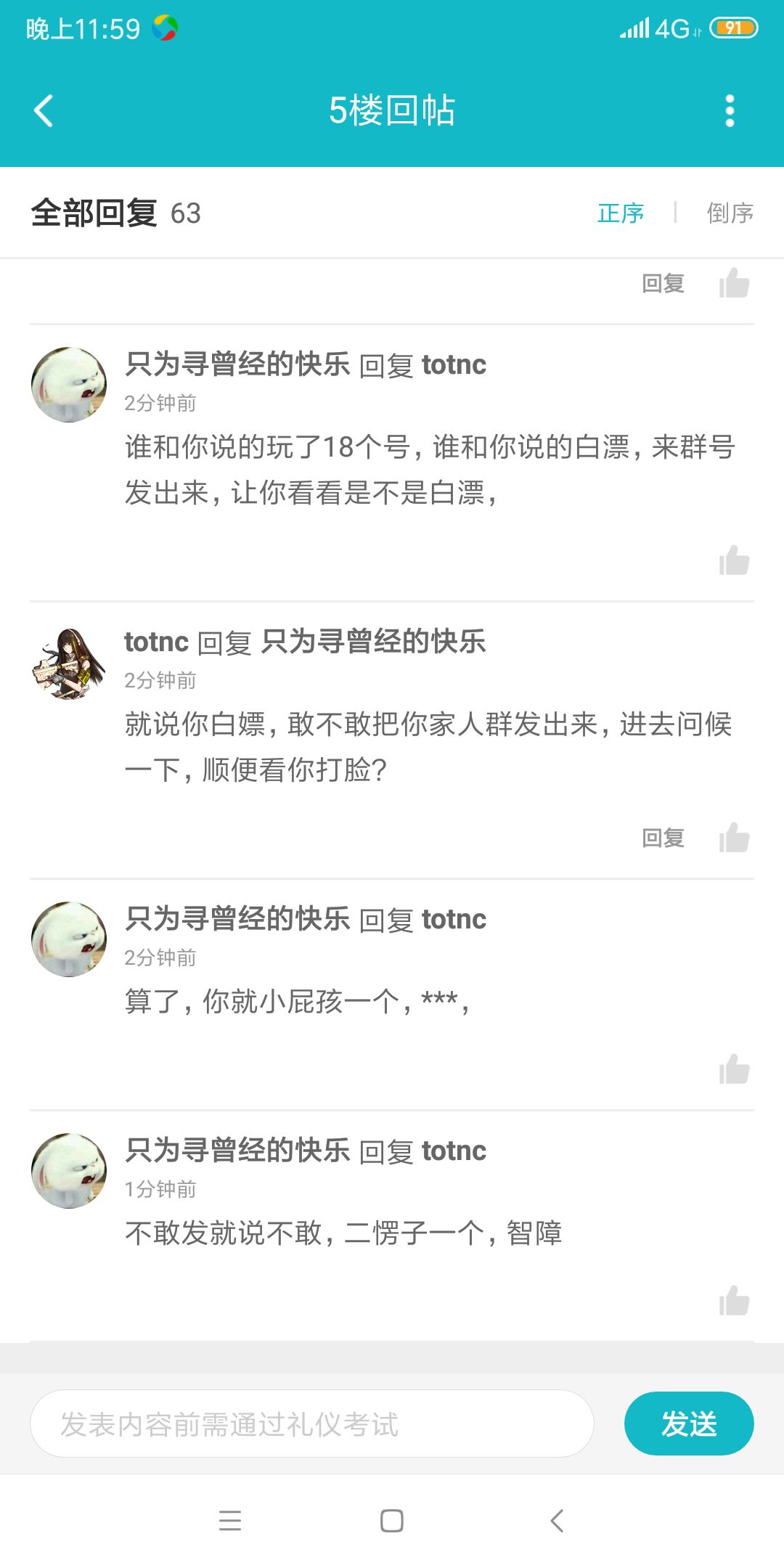Screen dimensions: 784x1568
Task: Switch to 正序 sort order
Action: 621,213
